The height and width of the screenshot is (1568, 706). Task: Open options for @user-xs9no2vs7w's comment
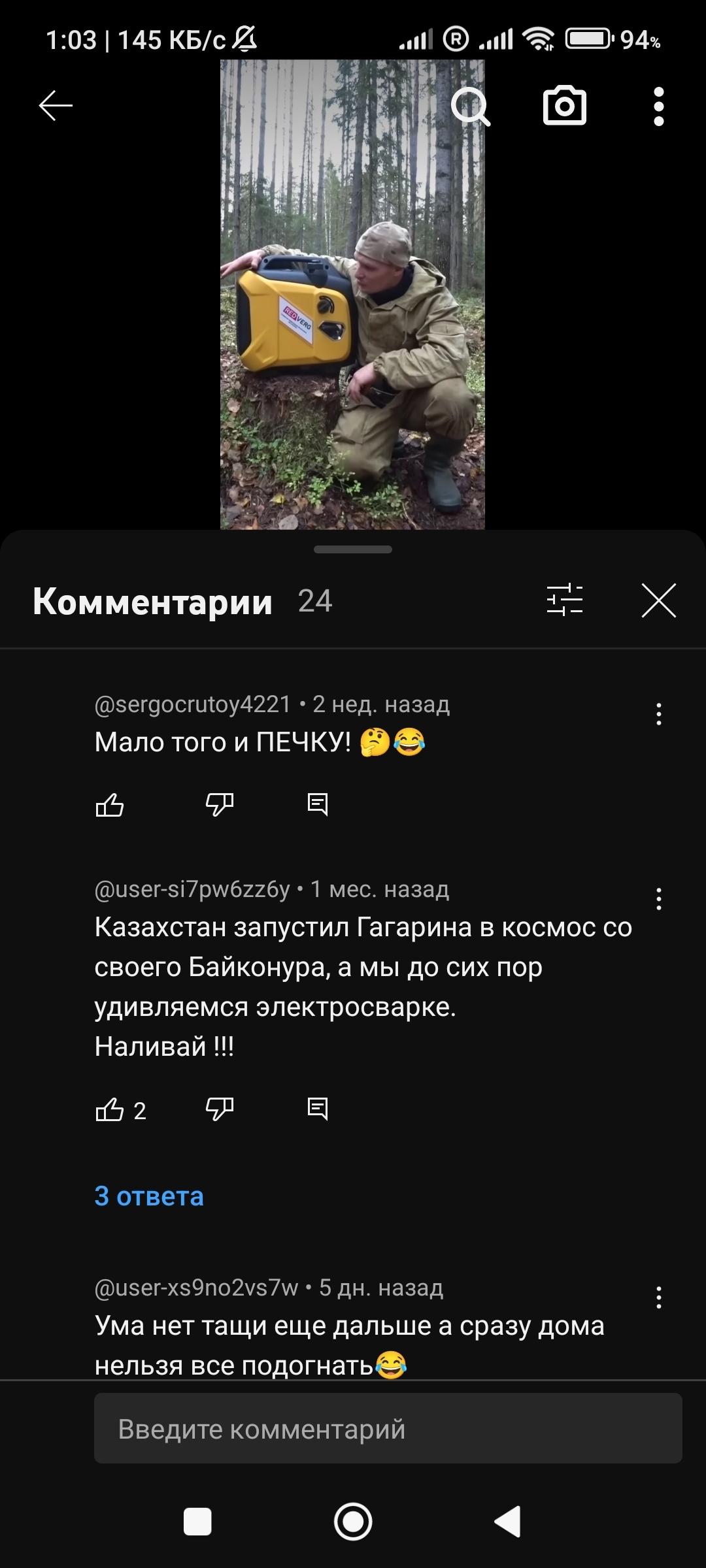(x=659, y=1298)
